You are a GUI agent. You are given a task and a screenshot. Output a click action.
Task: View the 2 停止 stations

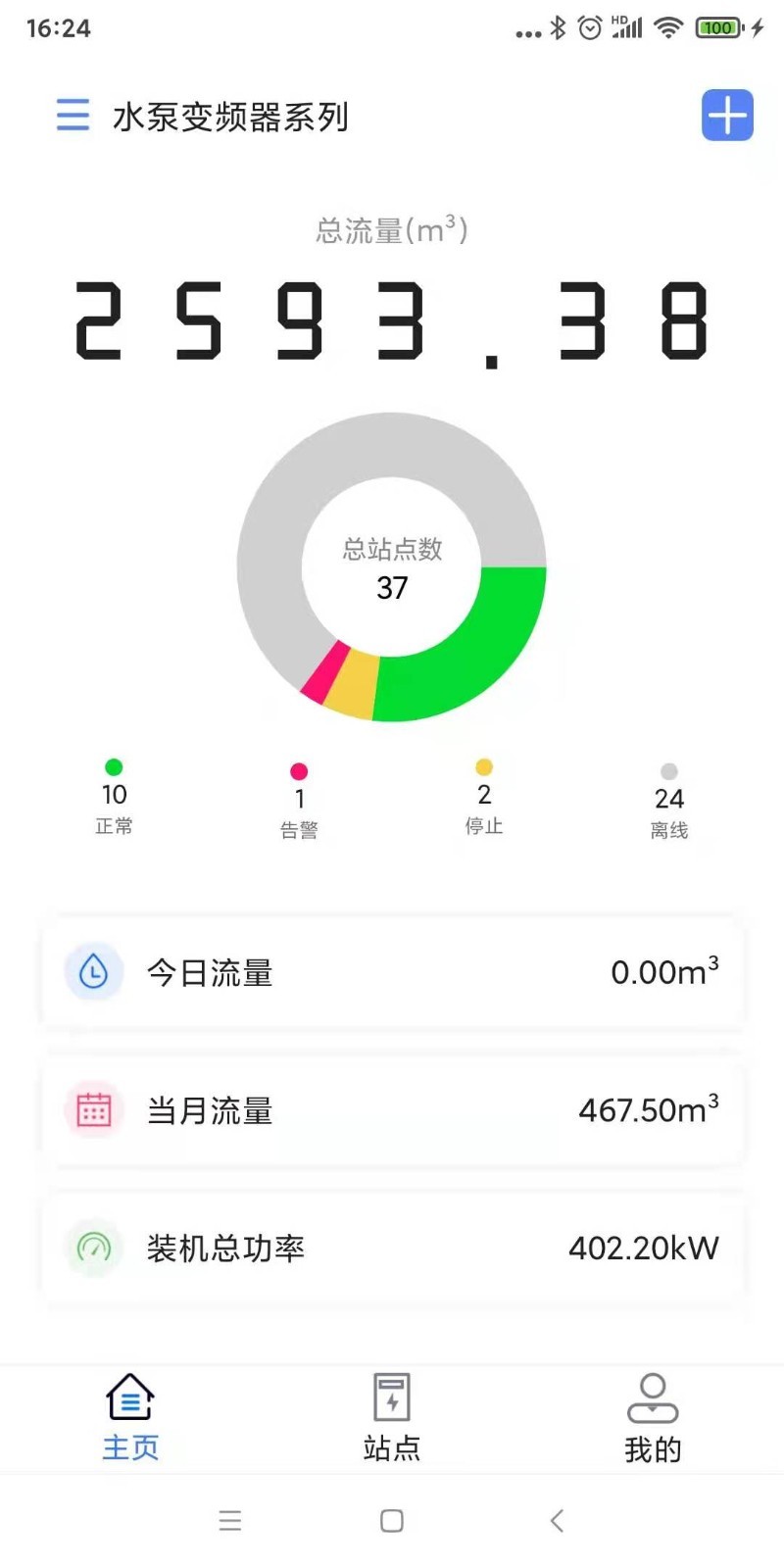click(x=484, y=798)
